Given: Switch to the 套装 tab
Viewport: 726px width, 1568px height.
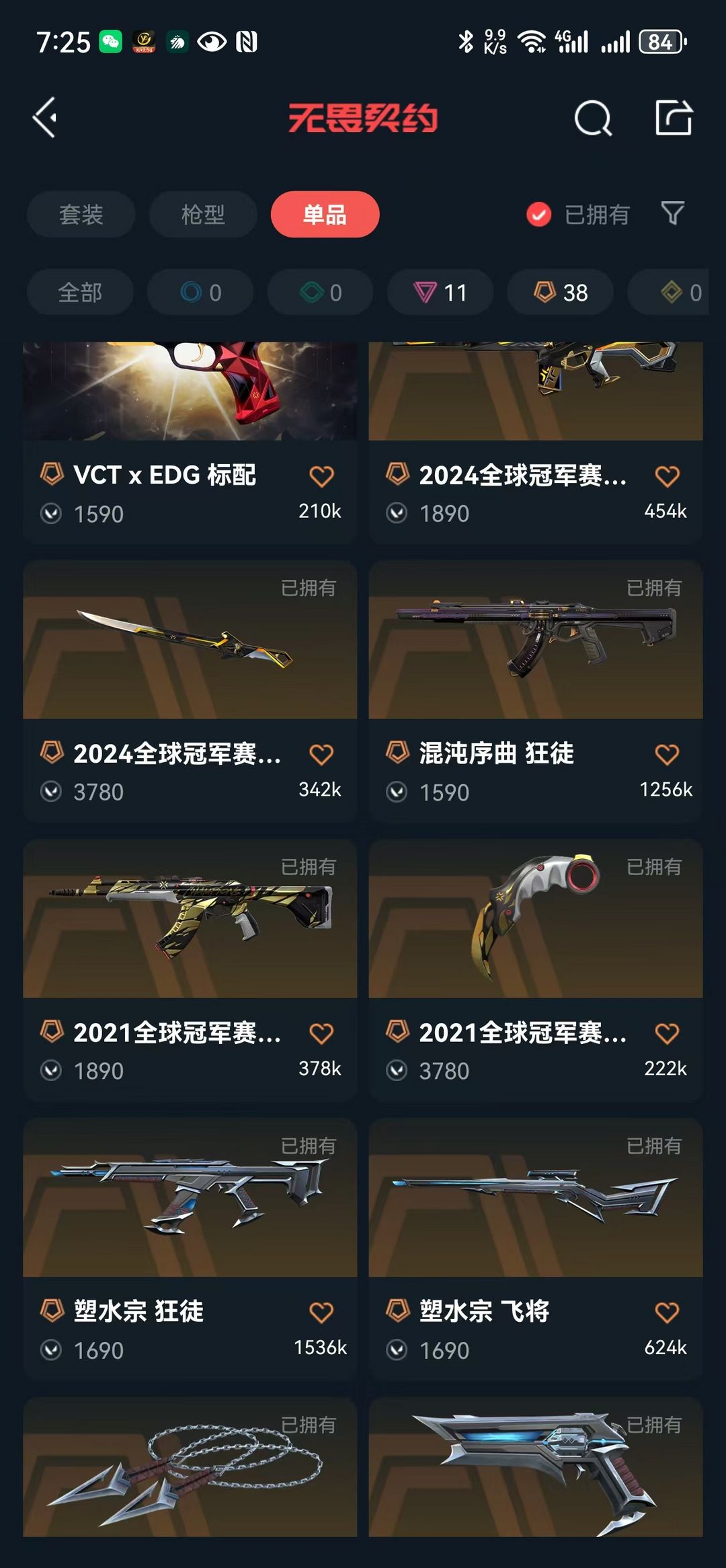Looking at the screenshot, I should pyautogui.click(x=81, y=215).
